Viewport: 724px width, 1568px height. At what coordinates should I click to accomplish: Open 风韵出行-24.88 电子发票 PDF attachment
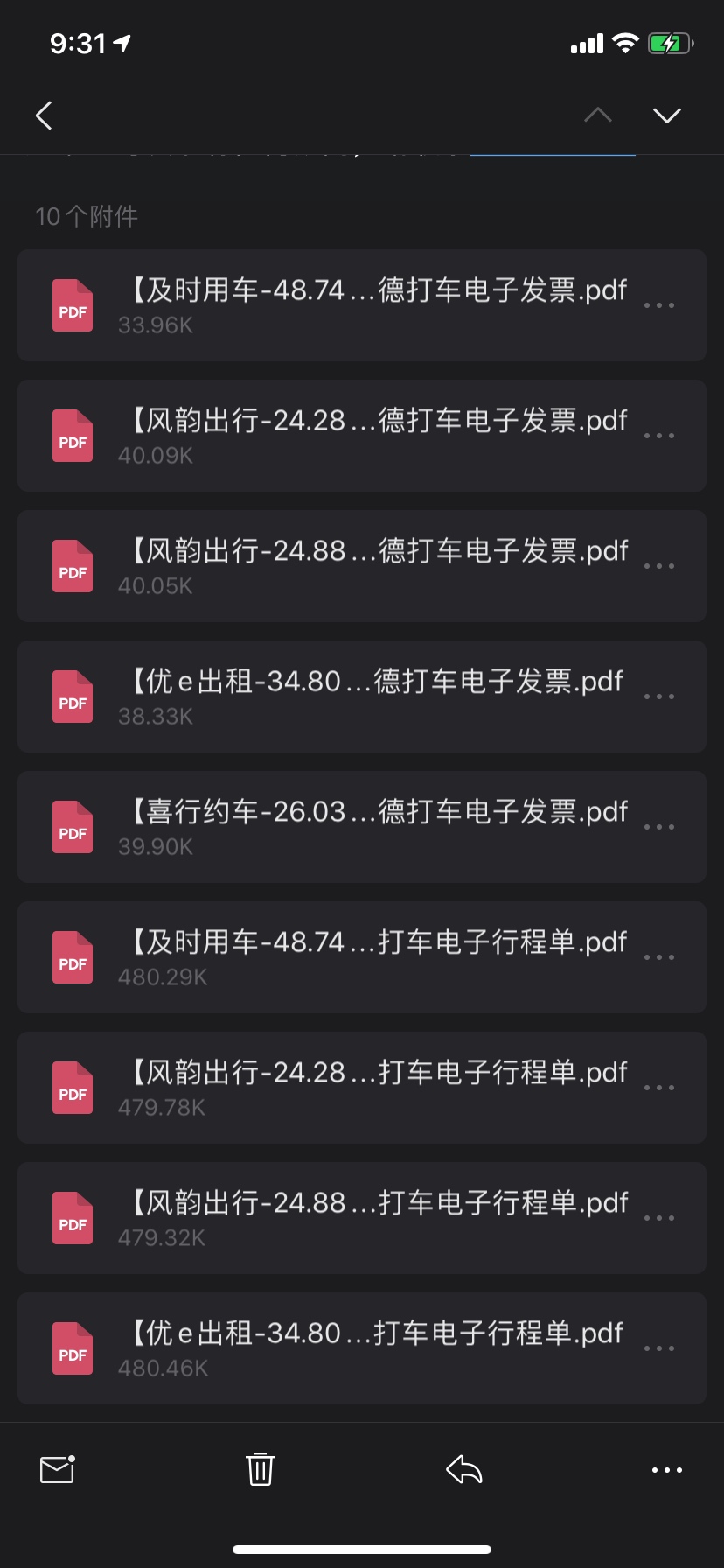click(x=362, y=566)
